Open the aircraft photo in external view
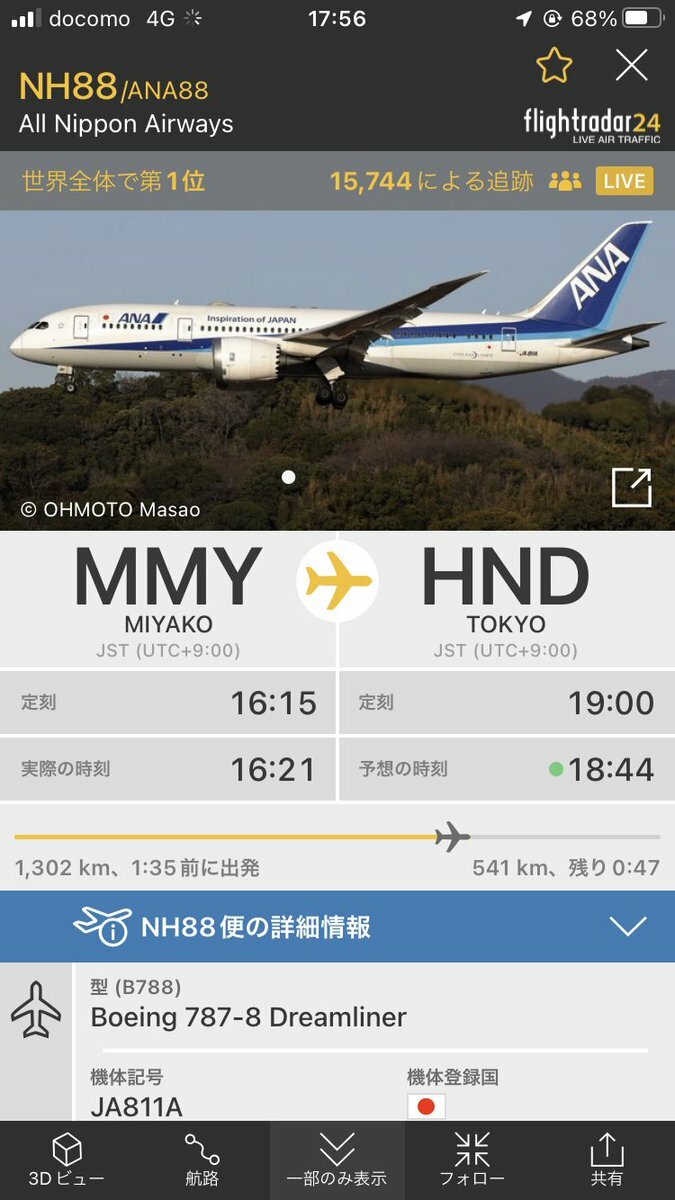 631,488
